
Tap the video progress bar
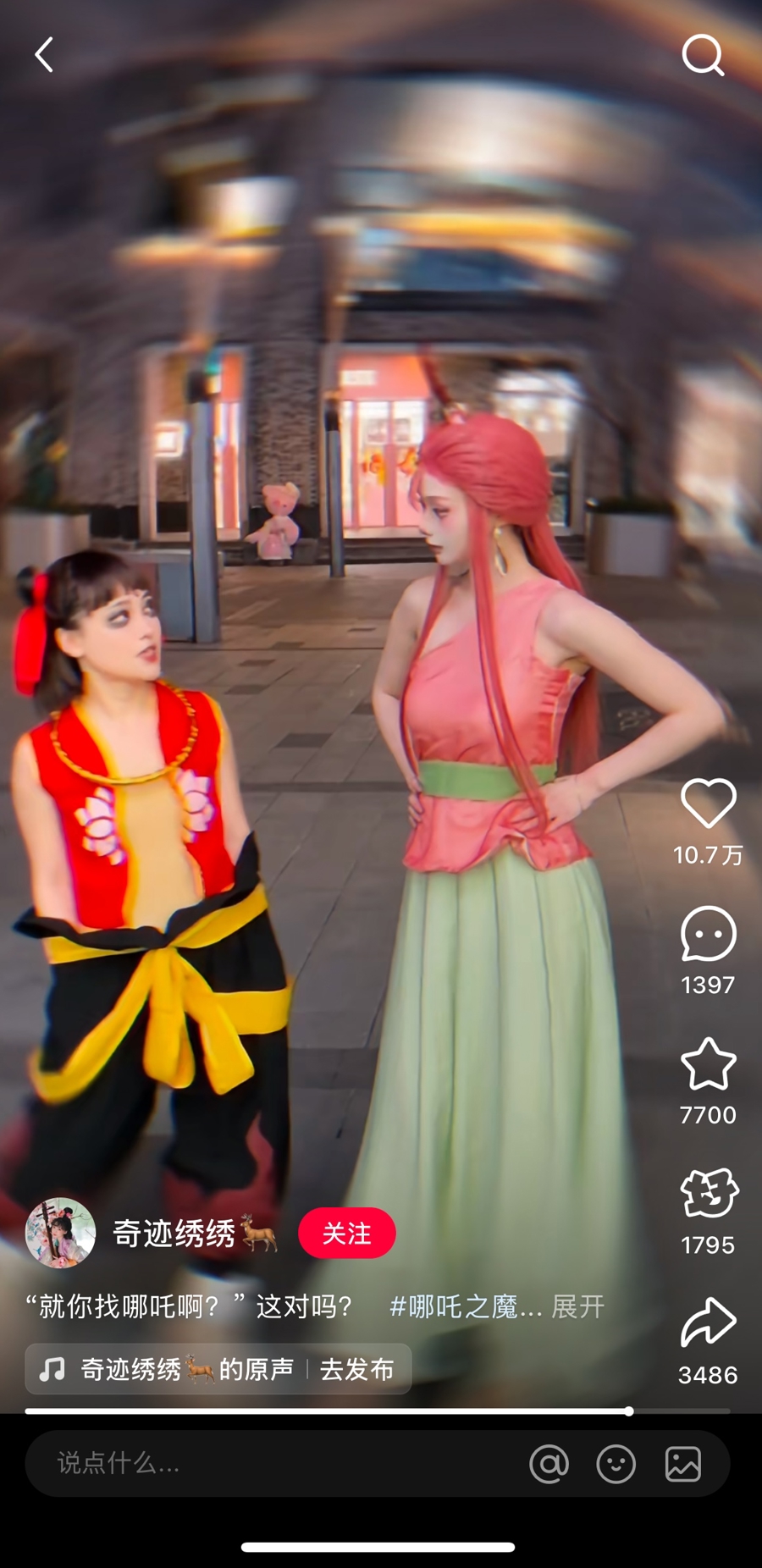tap(377, 1411)
